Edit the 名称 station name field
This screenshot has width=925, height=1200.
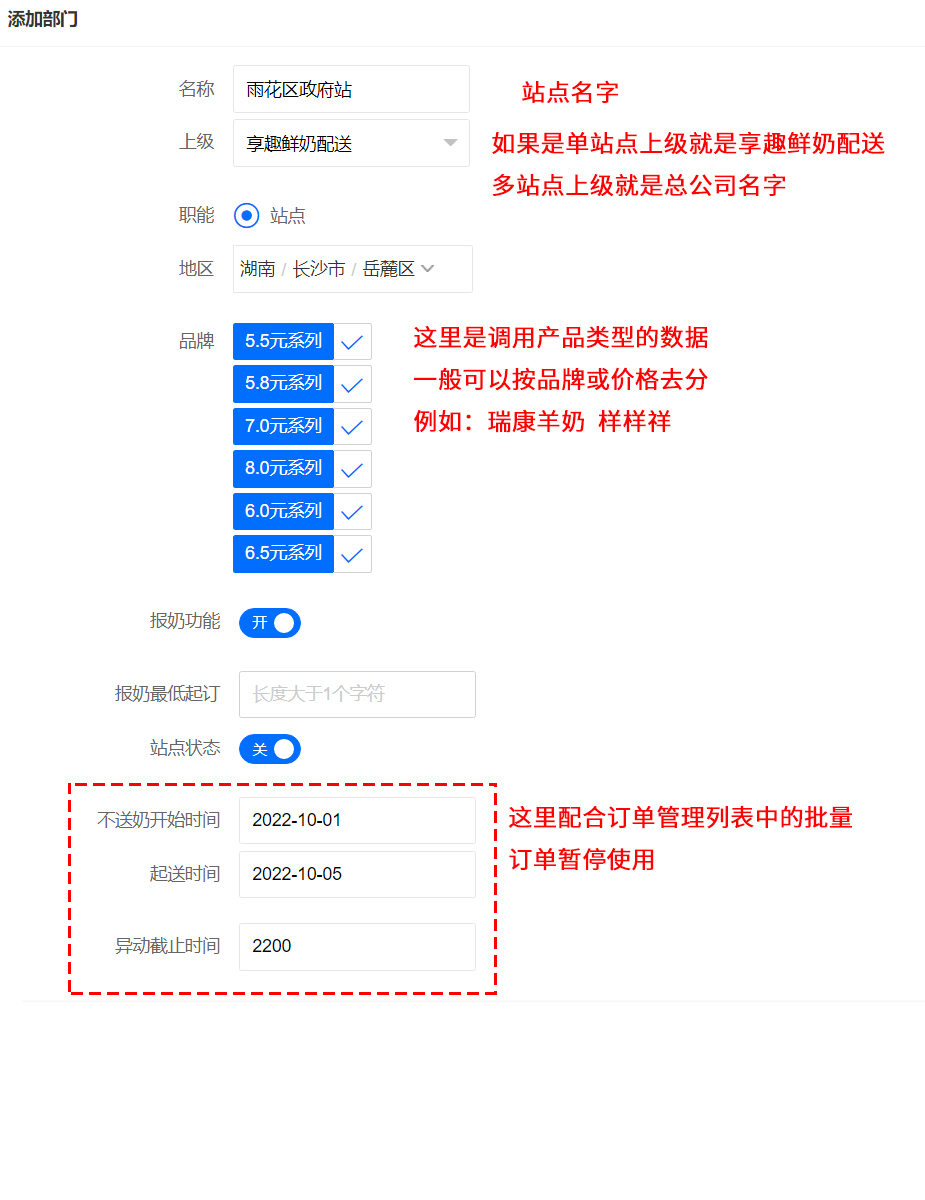pos(351,89)
